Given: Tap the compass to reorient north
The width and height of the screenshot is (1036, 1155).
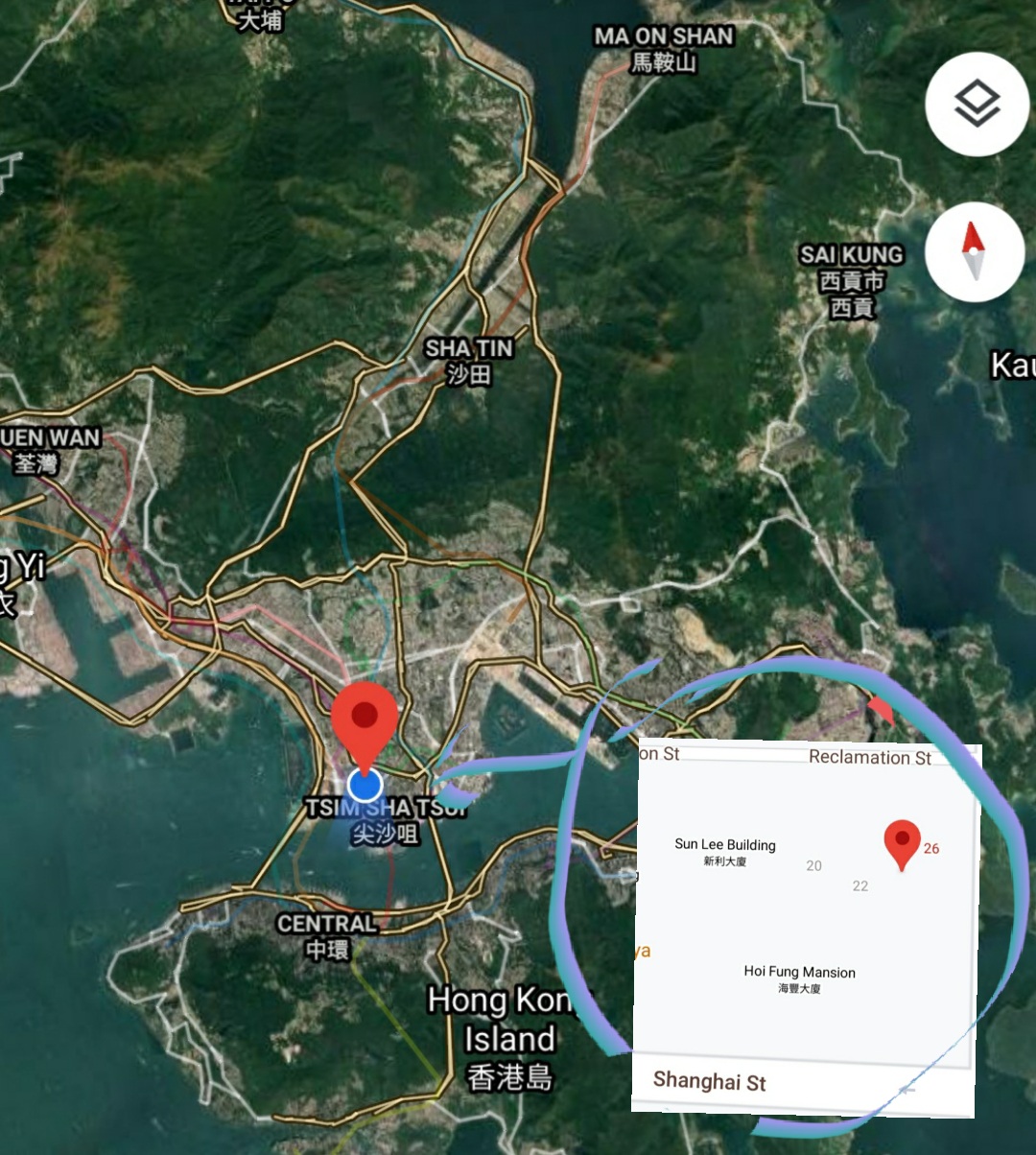Looking at the screenshot, I should pyautogui.click(x=975, y=252).
